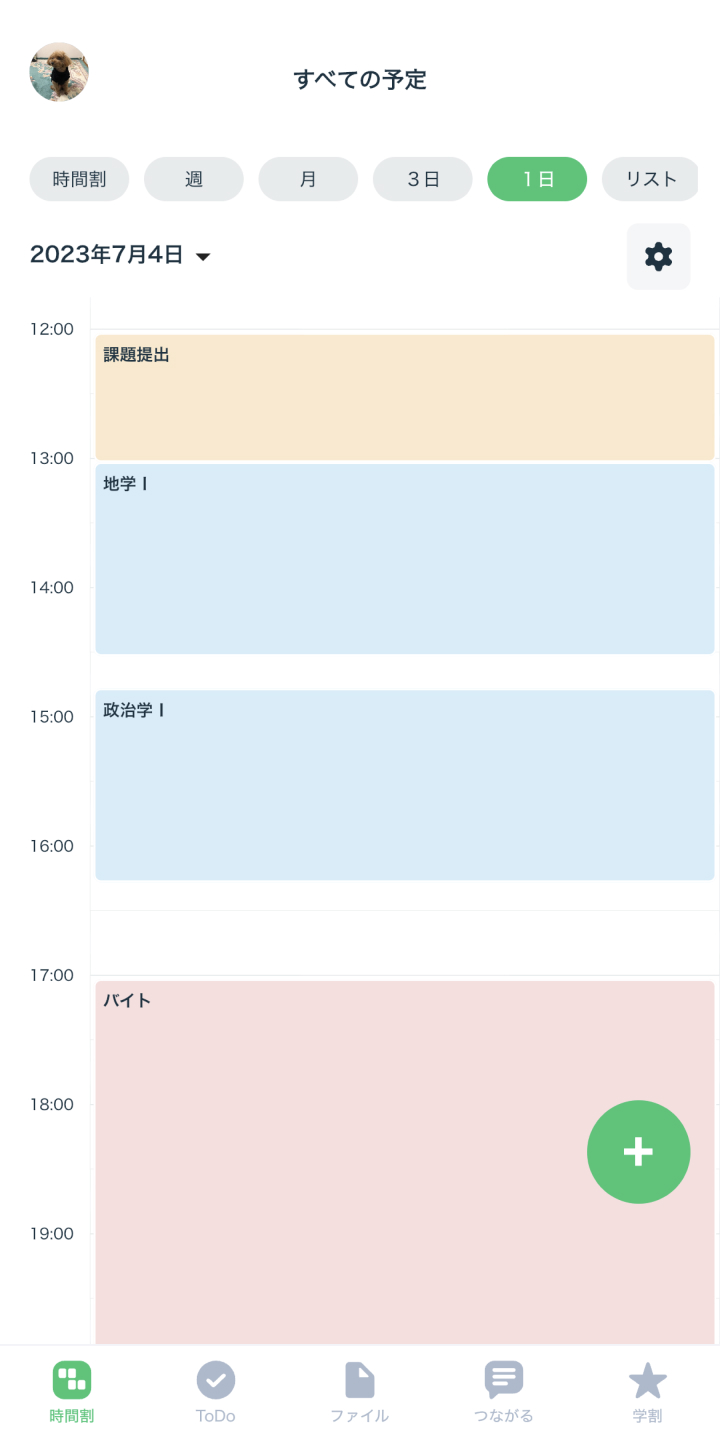Open the profile avatar

[x=59, y=72]
